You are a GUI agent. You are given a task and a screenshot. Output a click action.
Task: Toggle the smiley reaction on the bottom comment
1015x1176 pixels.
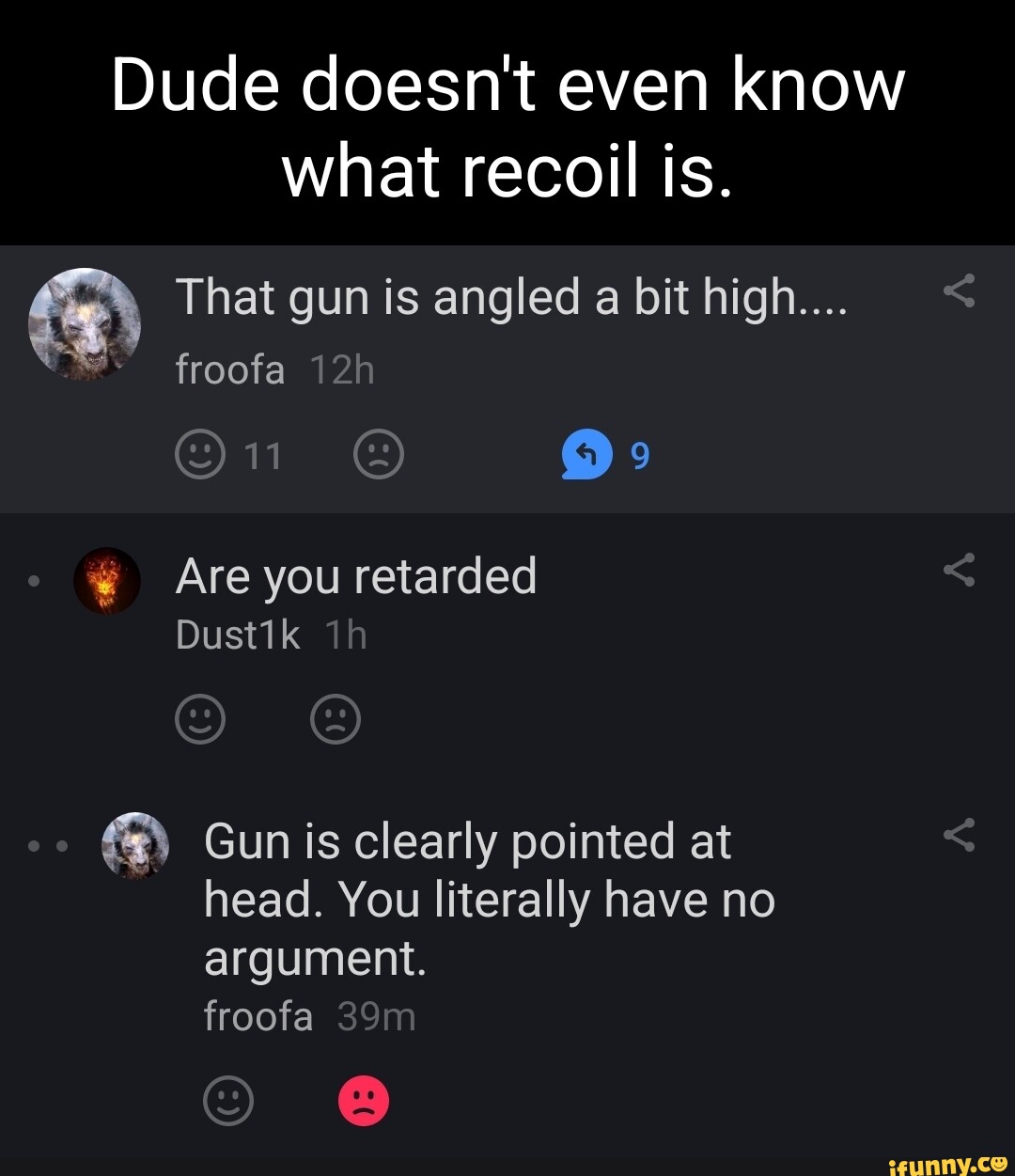(228, 1101)
